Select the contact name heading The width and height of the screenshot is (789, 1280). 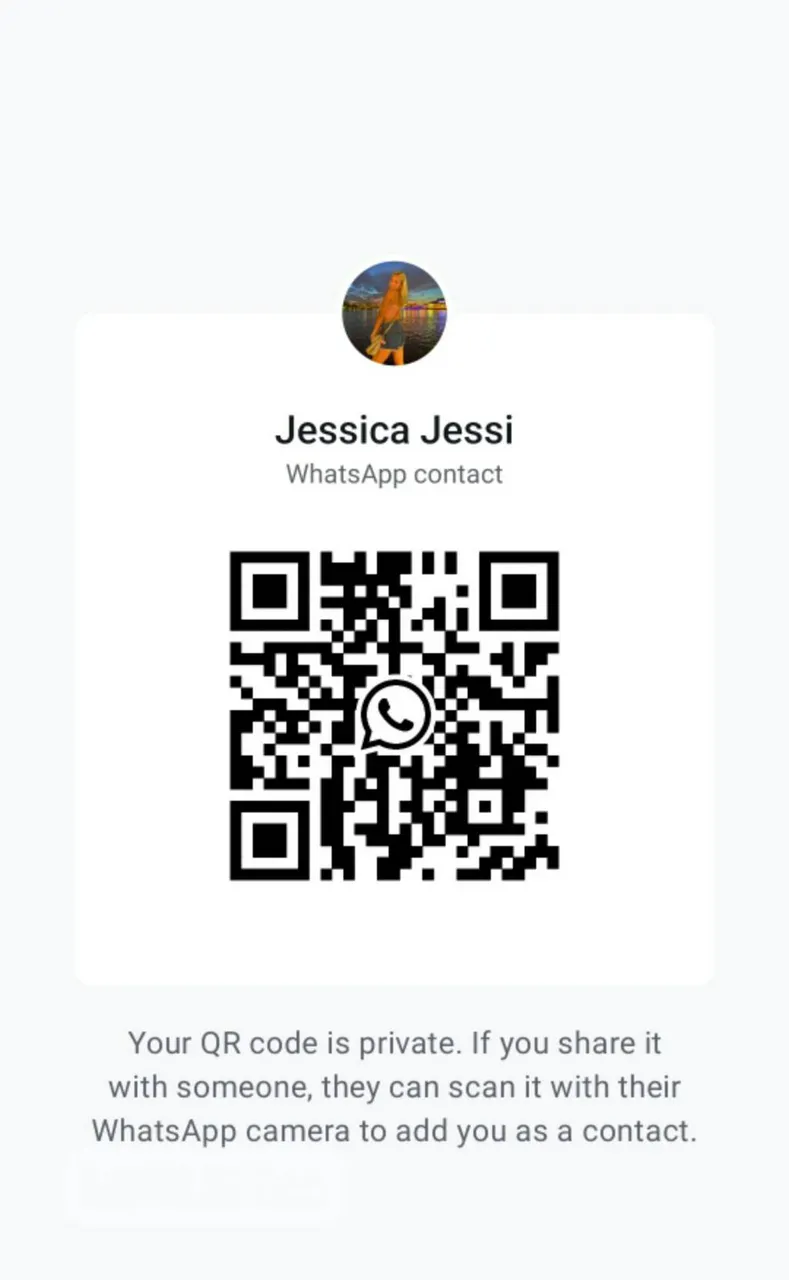(x=394, y=430)
